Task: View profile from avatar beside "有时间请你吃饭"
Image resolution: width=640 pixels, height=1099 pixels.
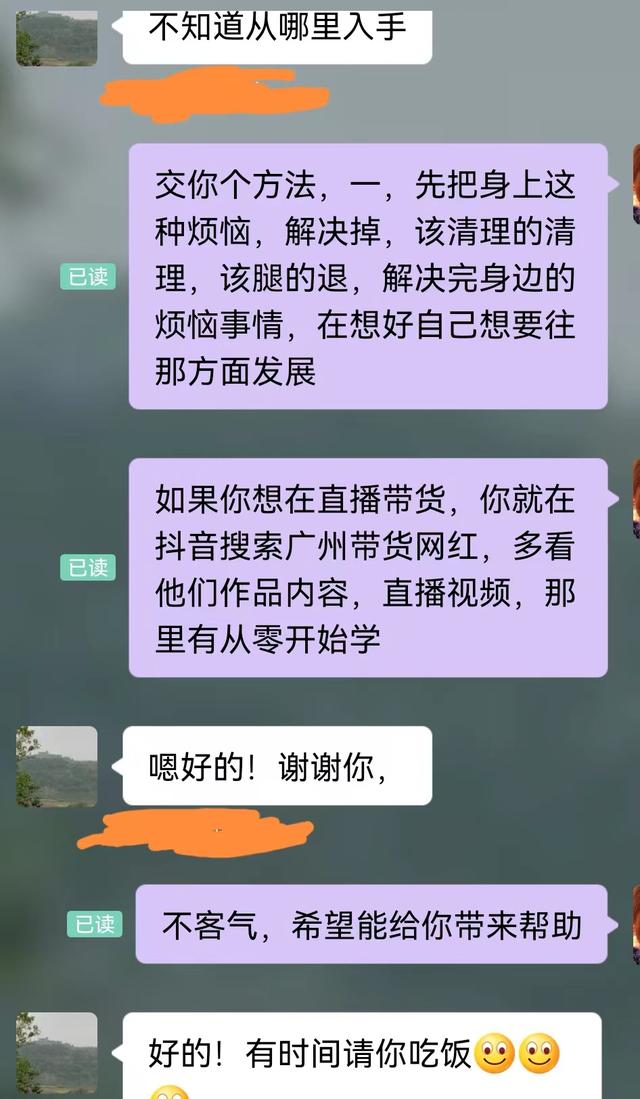Action: click(x=56, y=1052)
